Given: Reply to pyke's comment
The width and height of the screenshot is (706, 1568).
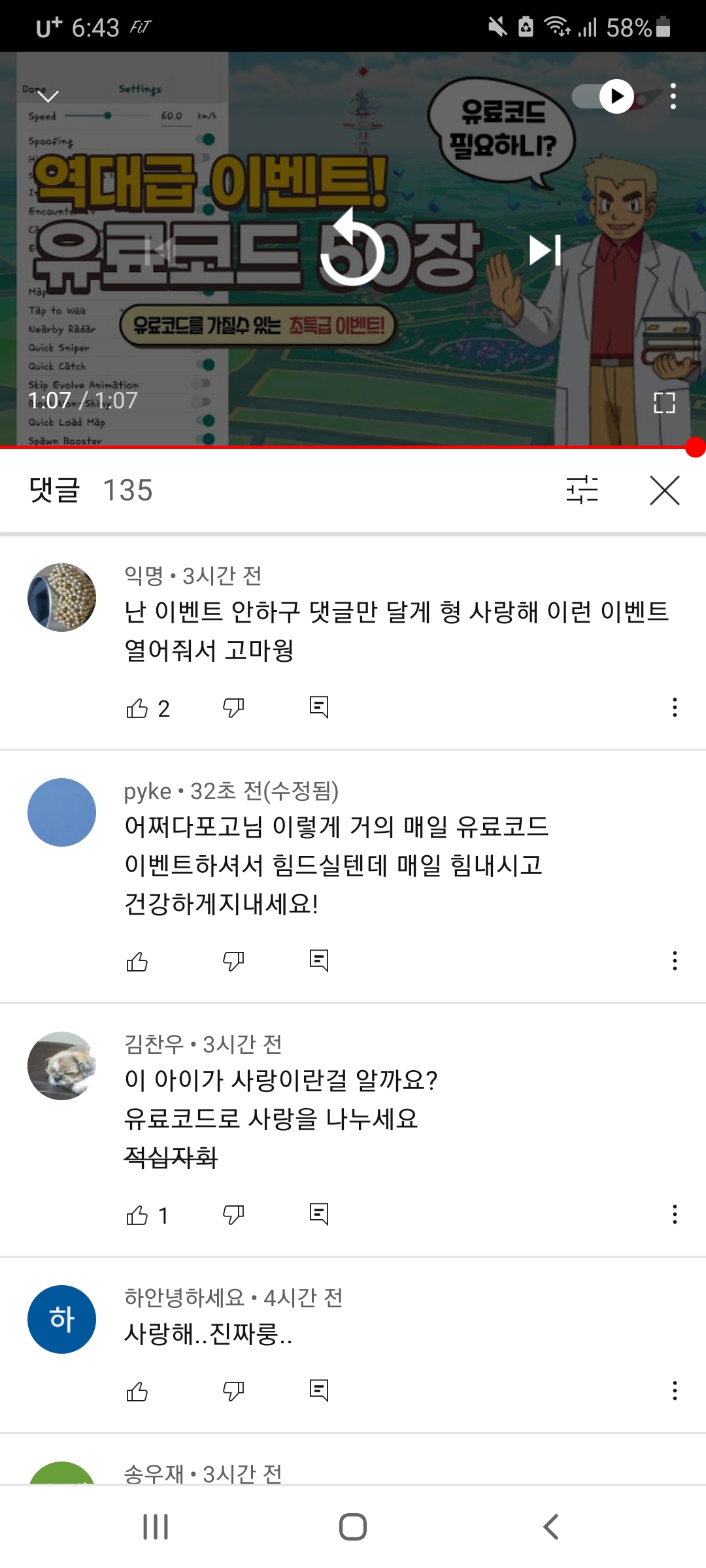Looking at the screenshot, I should tap(319, 961).
